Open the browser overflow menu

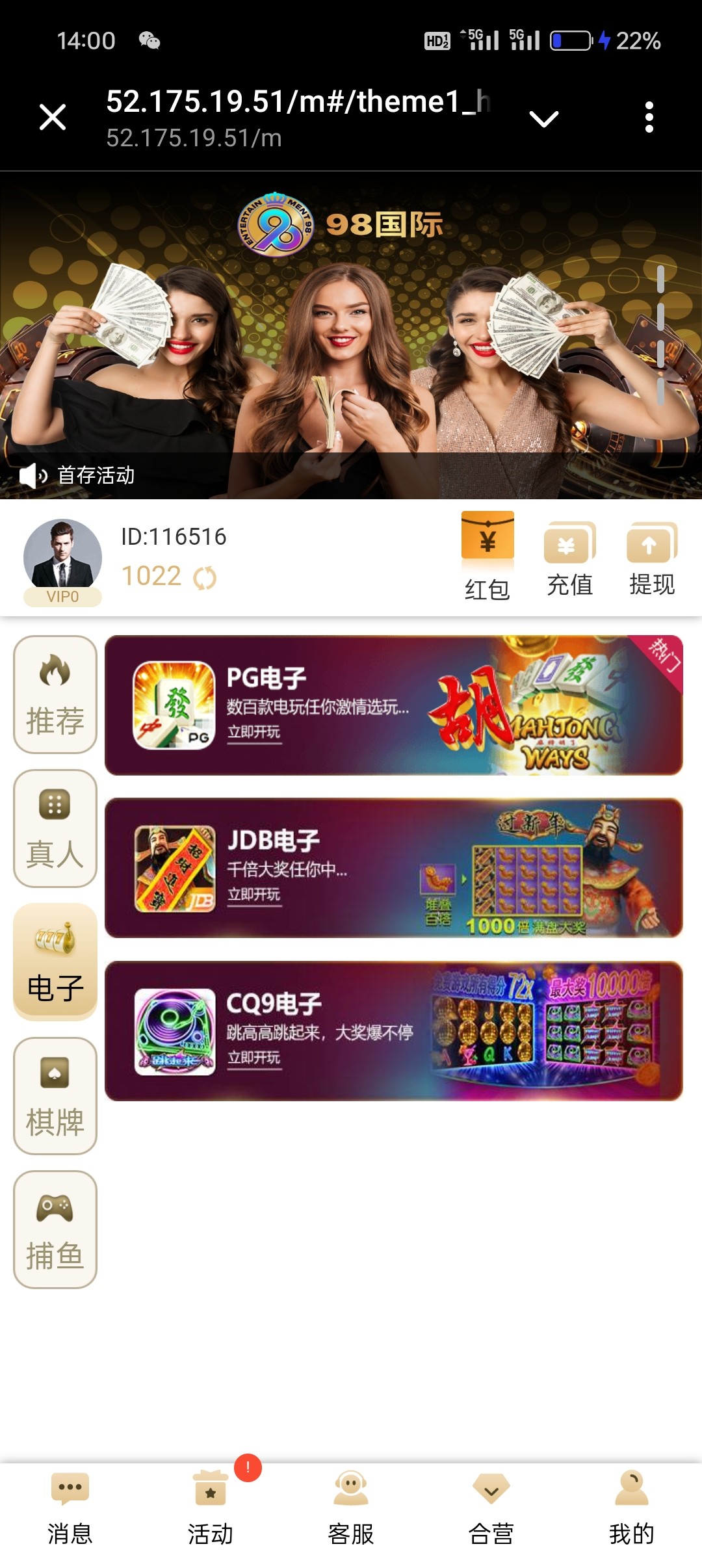tap(649, 118)
